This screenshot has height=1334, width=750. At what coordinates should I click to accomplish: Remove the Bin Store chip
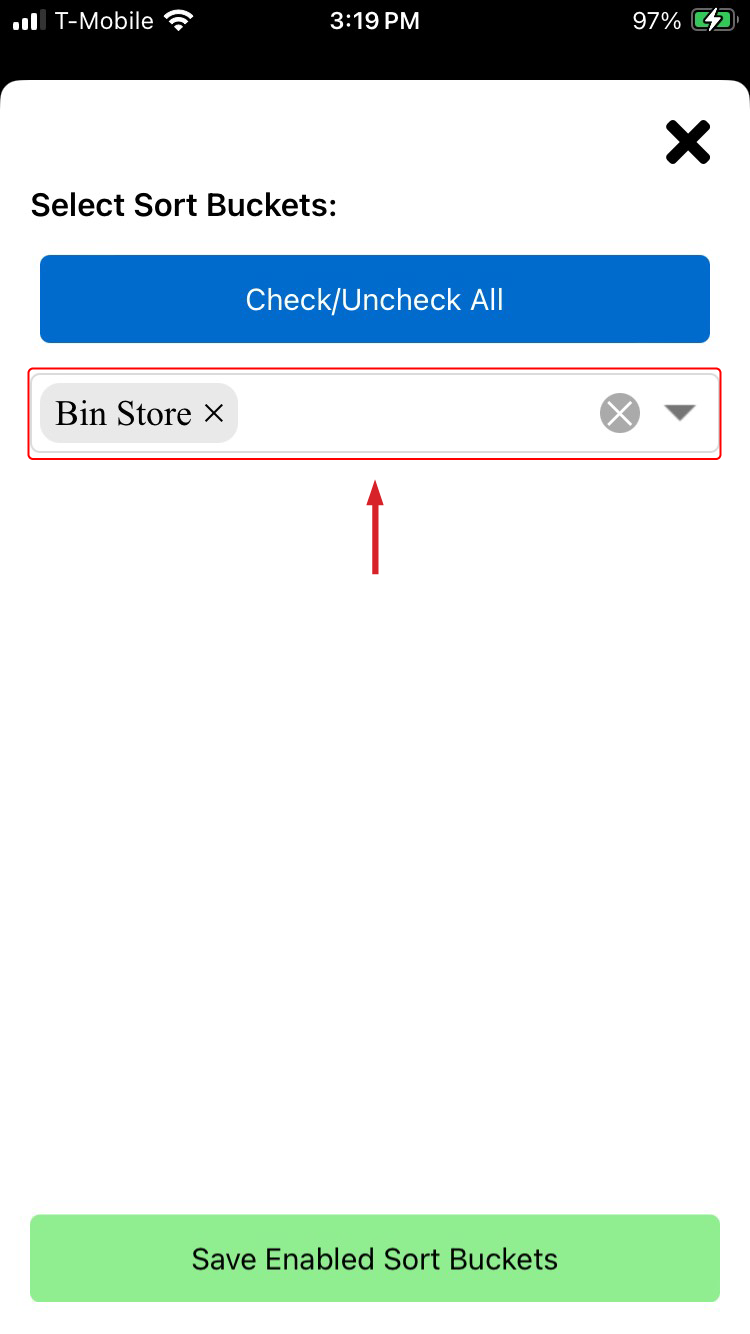pos(214,413)
